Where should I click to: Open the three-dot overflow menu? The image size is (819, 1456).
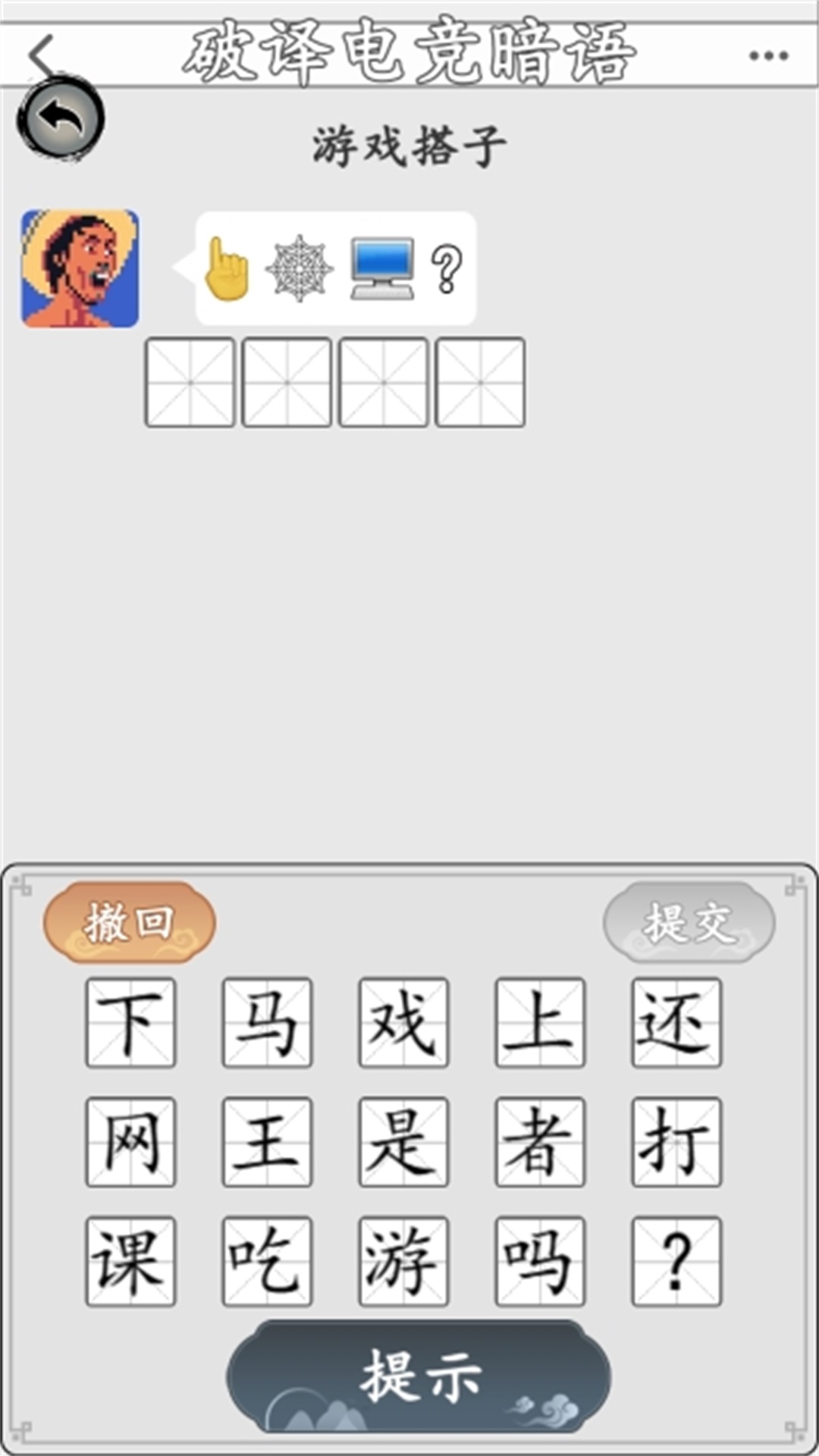click(x=768, y=55)
